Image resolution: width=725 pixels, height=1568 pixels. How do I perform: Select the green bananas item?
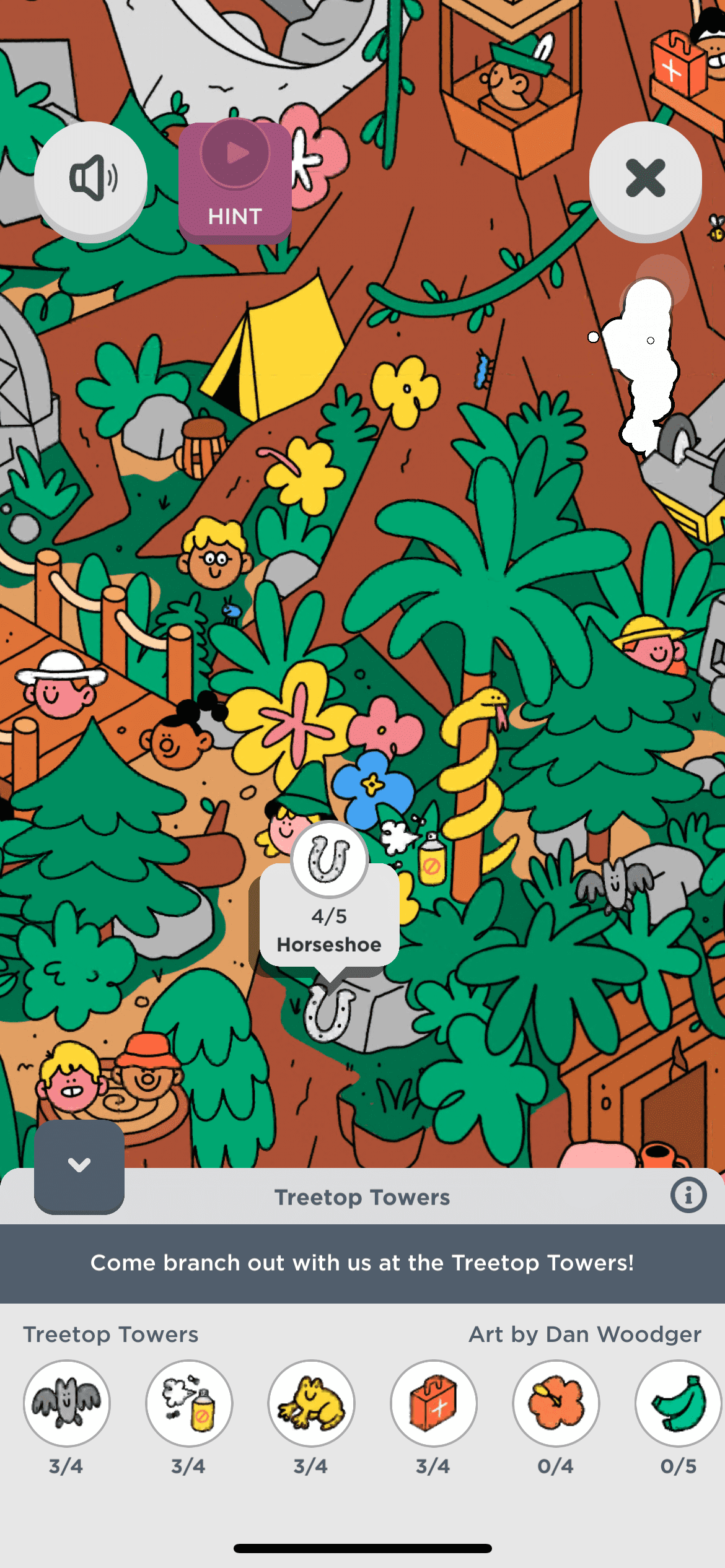678,1403
